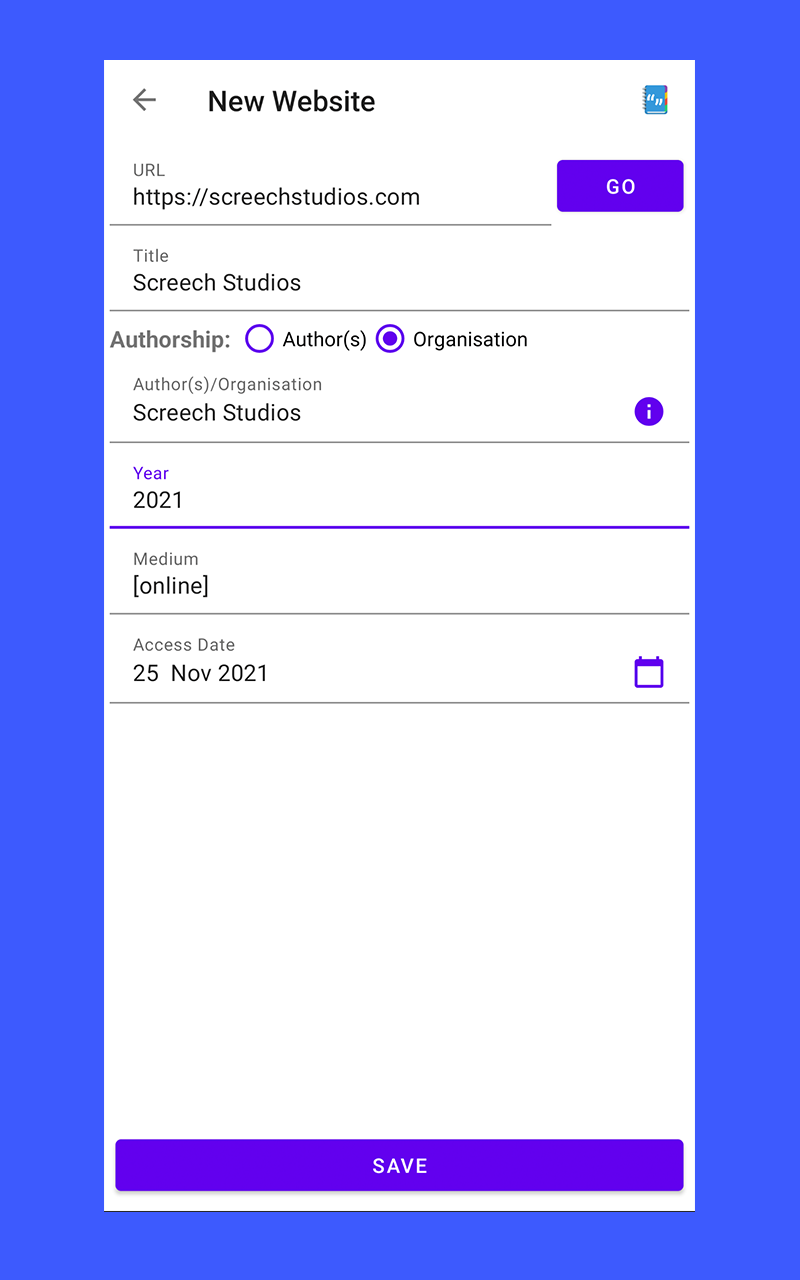Tap SAVE to store the website citation
Screen dimensions: 800x1280
pos(400,1165)
